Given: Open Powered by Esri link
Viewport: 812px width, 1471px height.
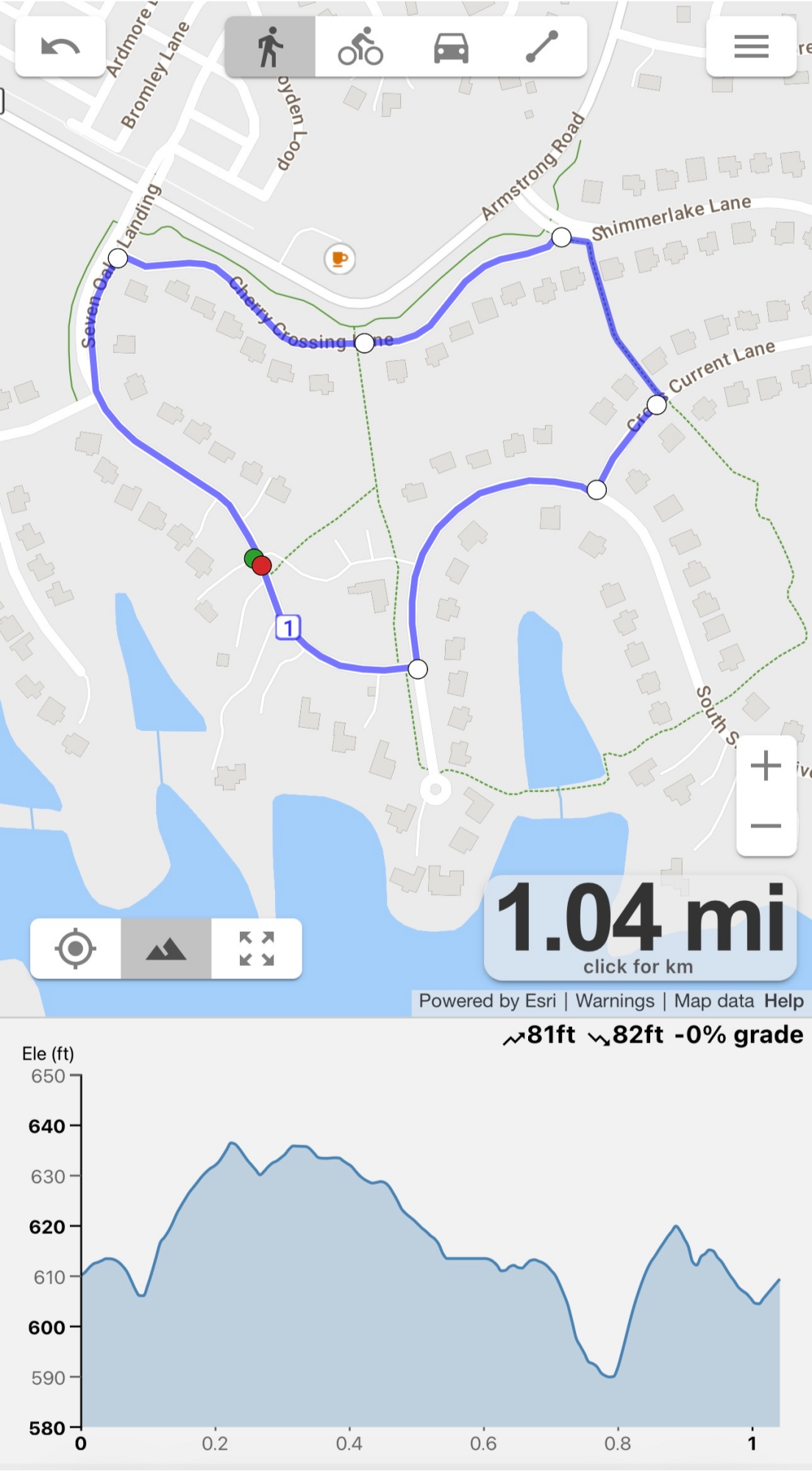Looking at the screenshot, I should tap(488, 1001).
